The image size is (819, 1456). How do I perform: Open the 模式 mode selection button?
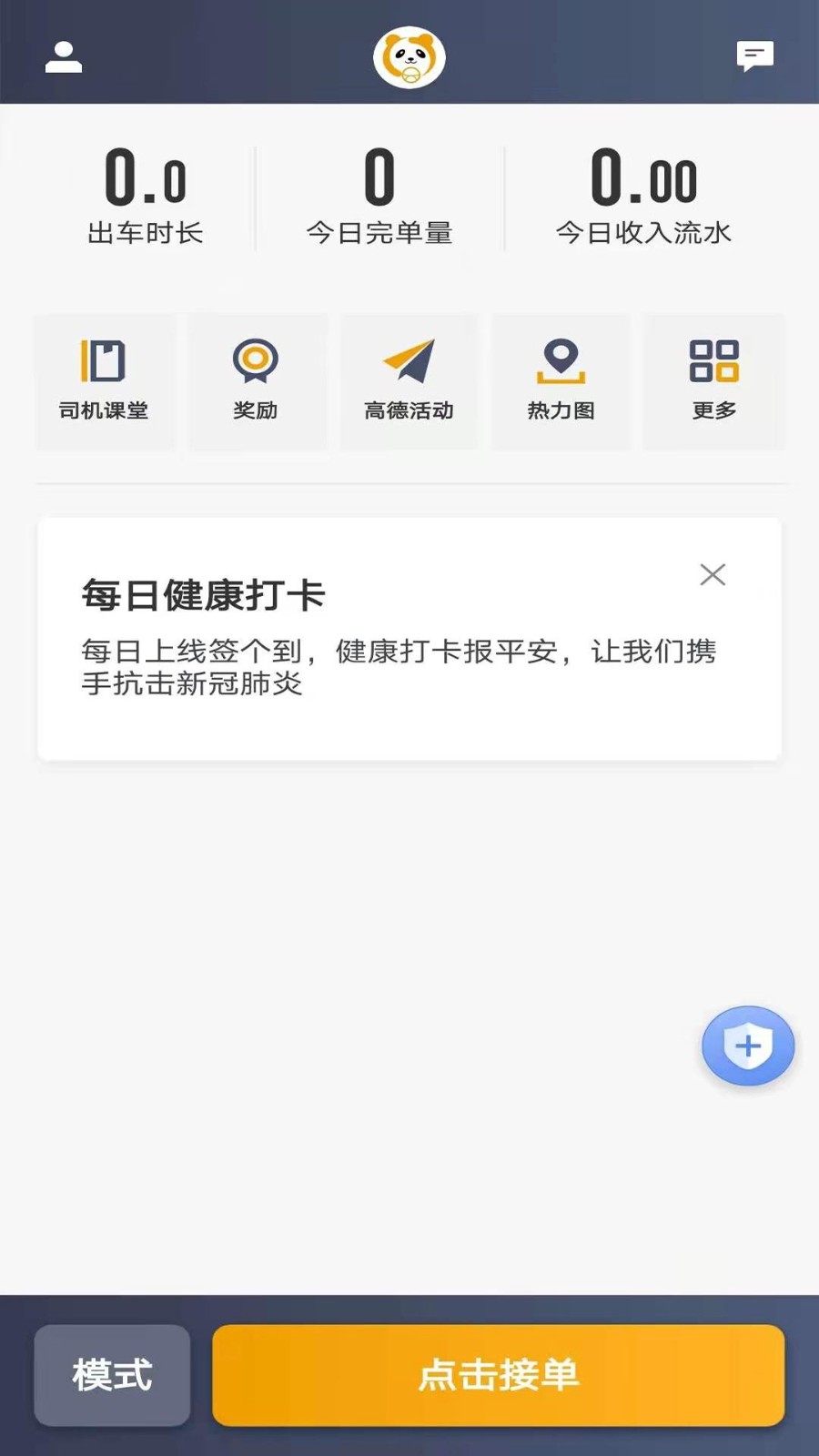(x=111, y=1376)
